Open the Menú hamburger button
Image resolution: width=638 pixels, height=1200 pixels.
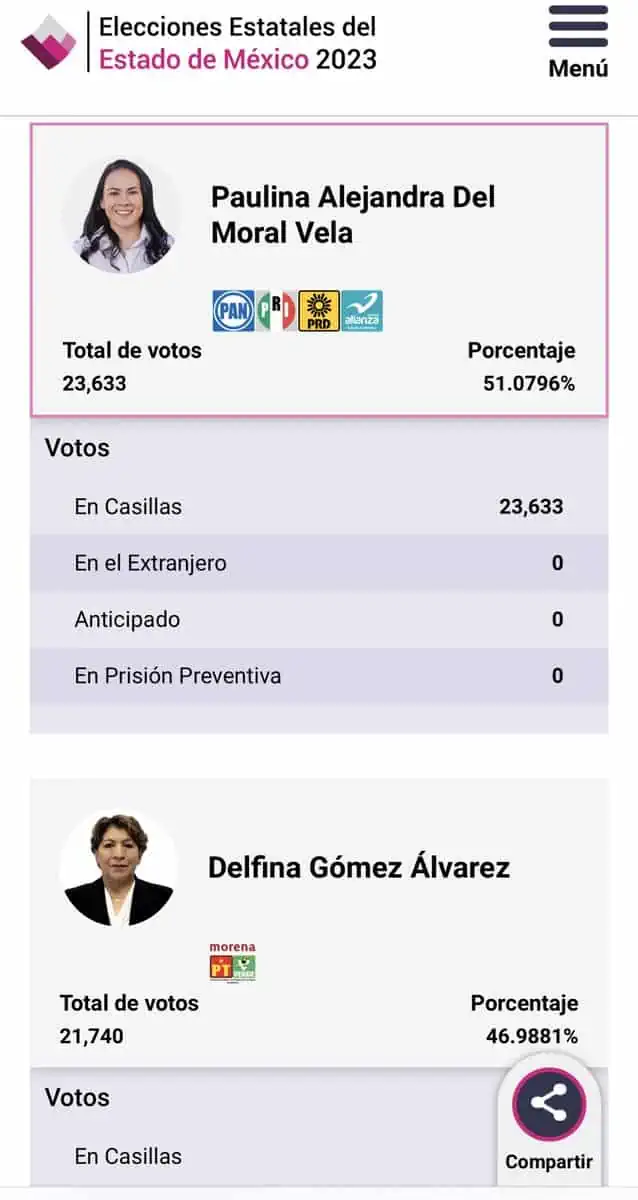578,40
